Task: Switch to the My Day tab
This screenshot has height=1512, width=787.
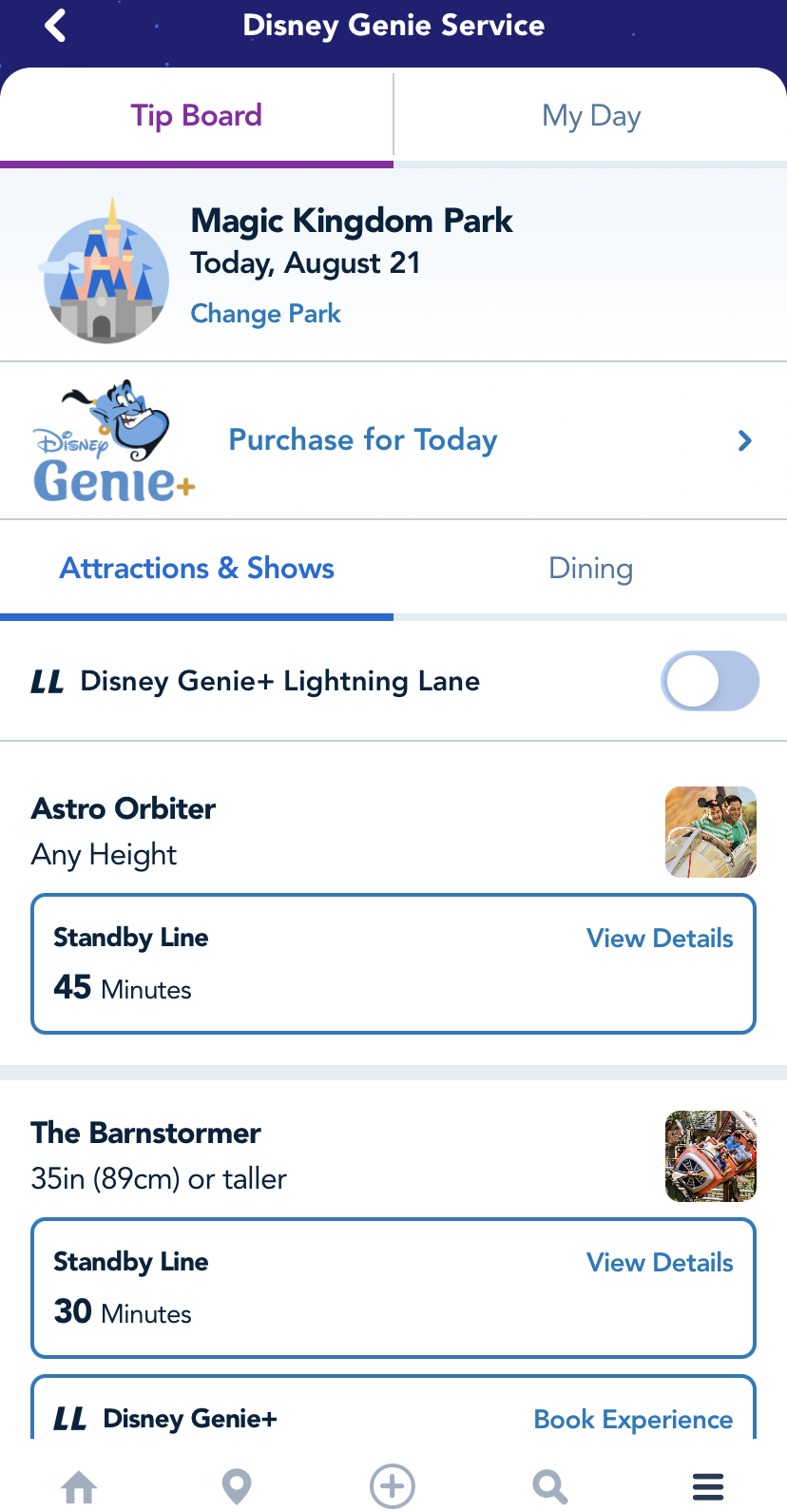Action: (590, 116)
